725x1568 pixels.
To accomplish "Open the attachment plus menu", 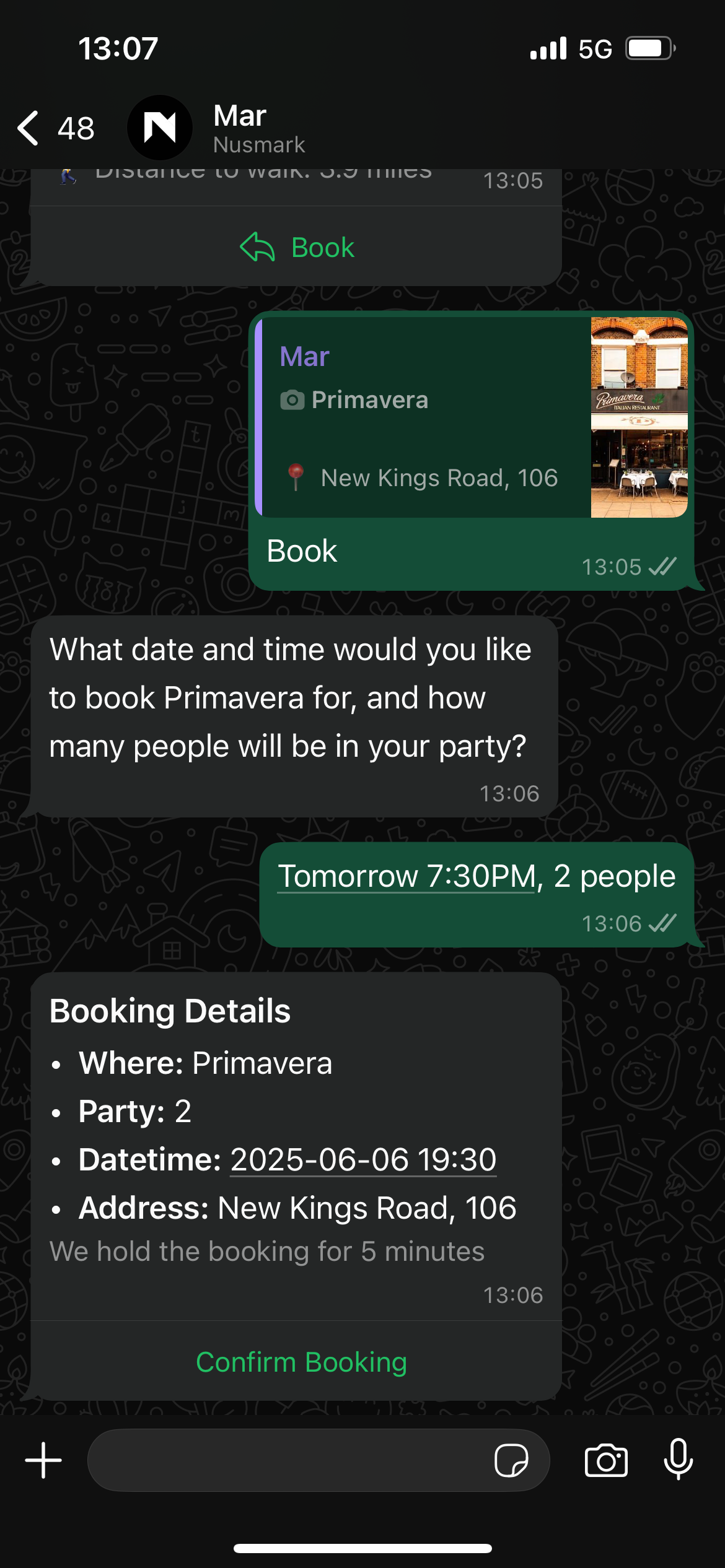I will coord(43,1460).
